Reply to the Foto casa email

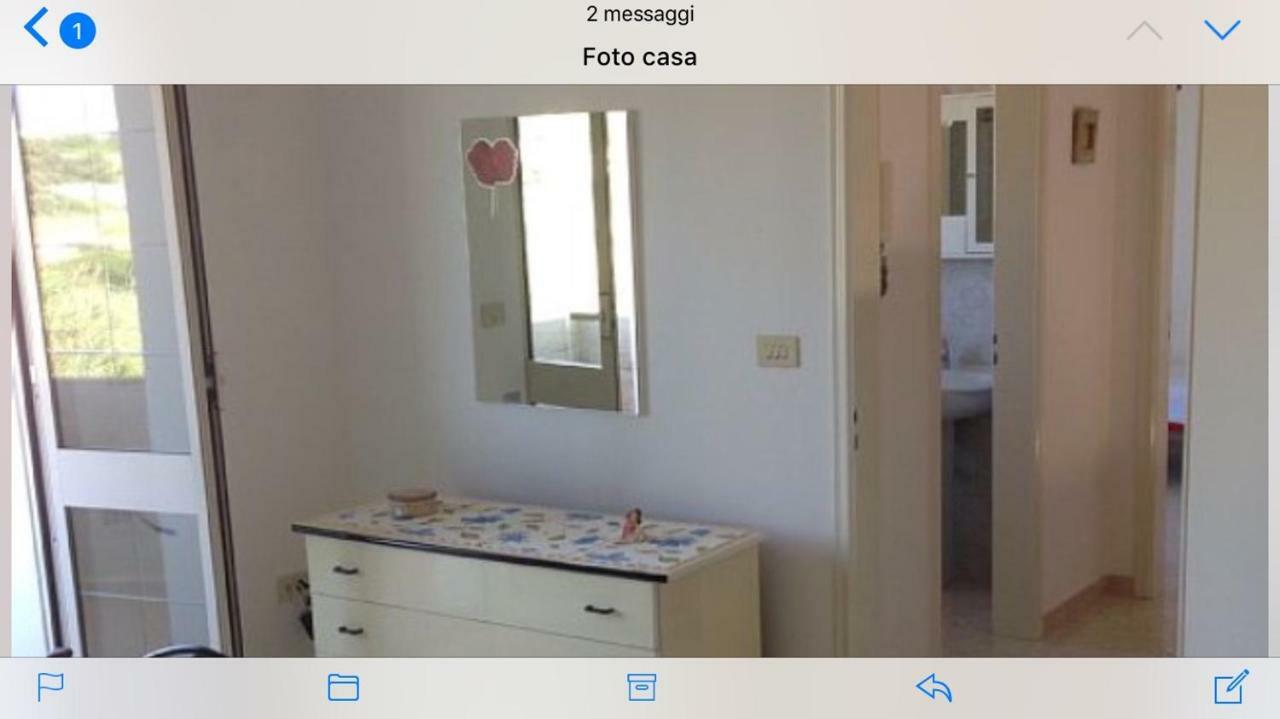point(934,687)
